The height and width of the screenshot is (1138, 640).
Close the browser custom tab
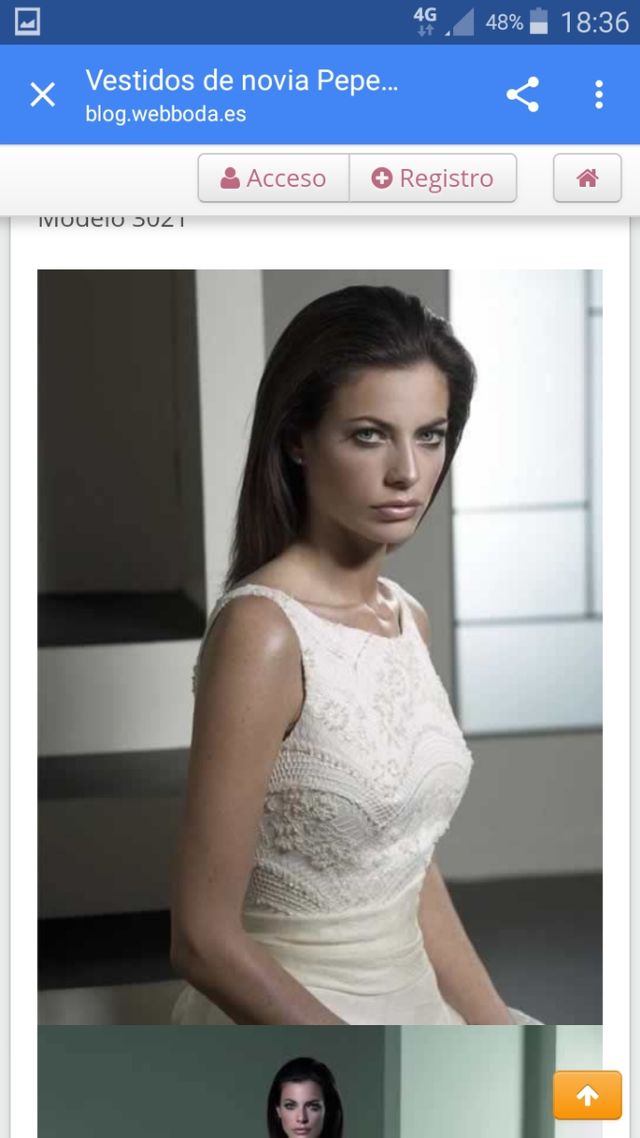(x=42, y=95)
